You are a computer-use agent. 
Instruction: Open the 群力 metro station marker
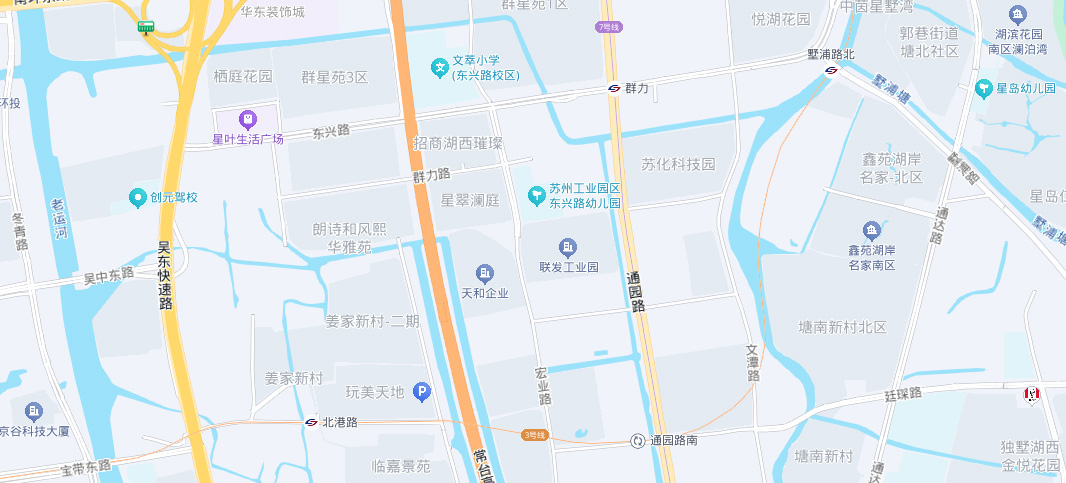[x=615, y=88]
